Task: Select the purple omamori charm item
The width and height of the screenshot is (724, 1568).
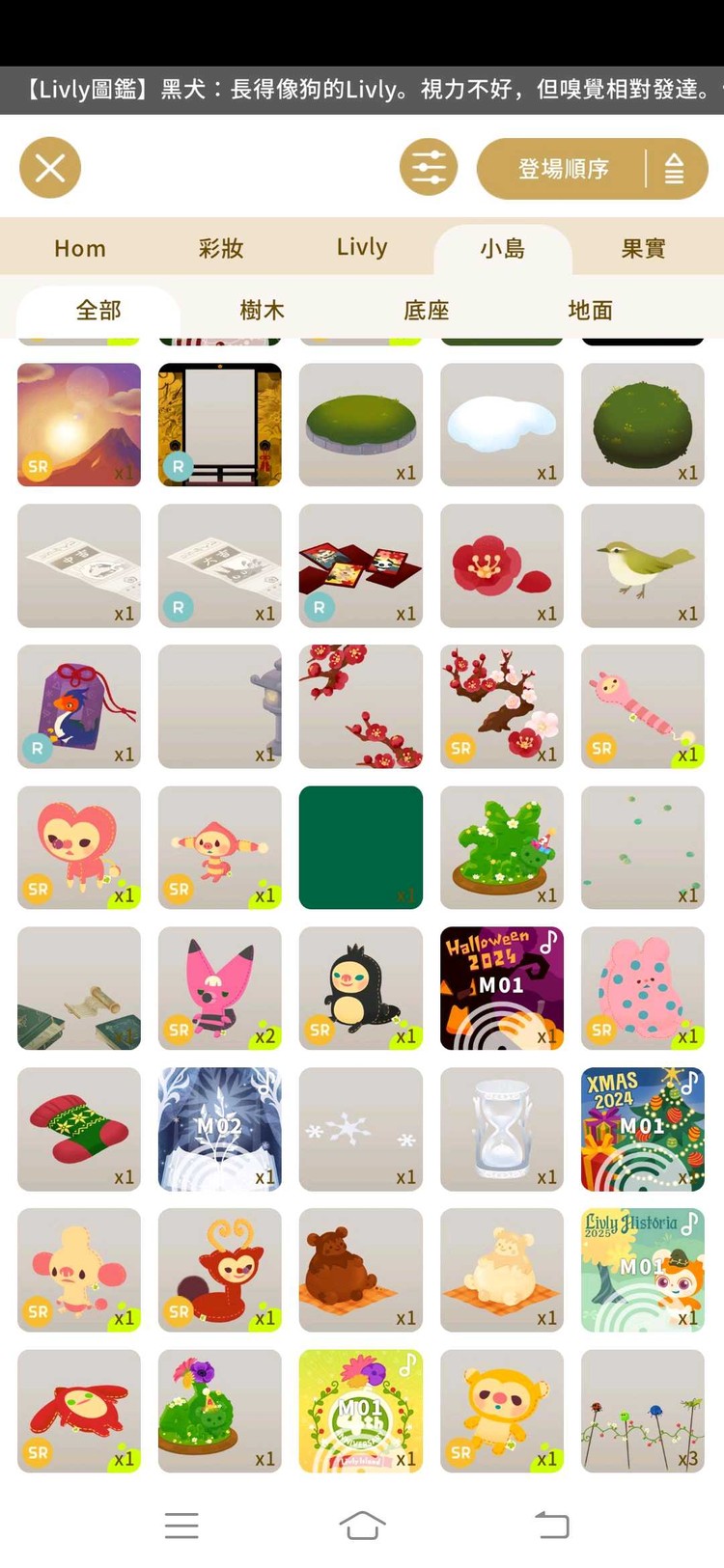Action: coord(79,706)
